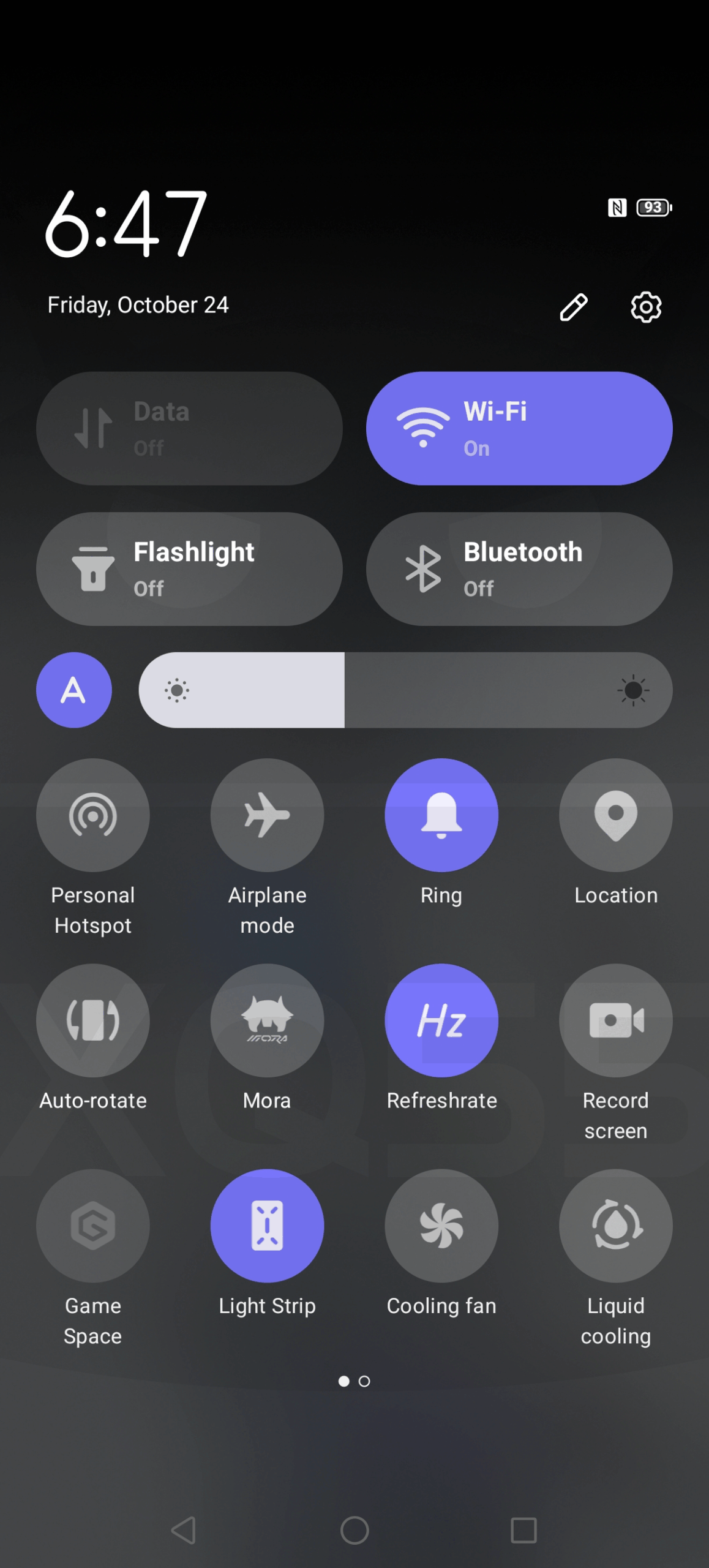This screenshot has height=1568, width=709.
Task: Open the settings gear icon
Action: click(646, 307)
